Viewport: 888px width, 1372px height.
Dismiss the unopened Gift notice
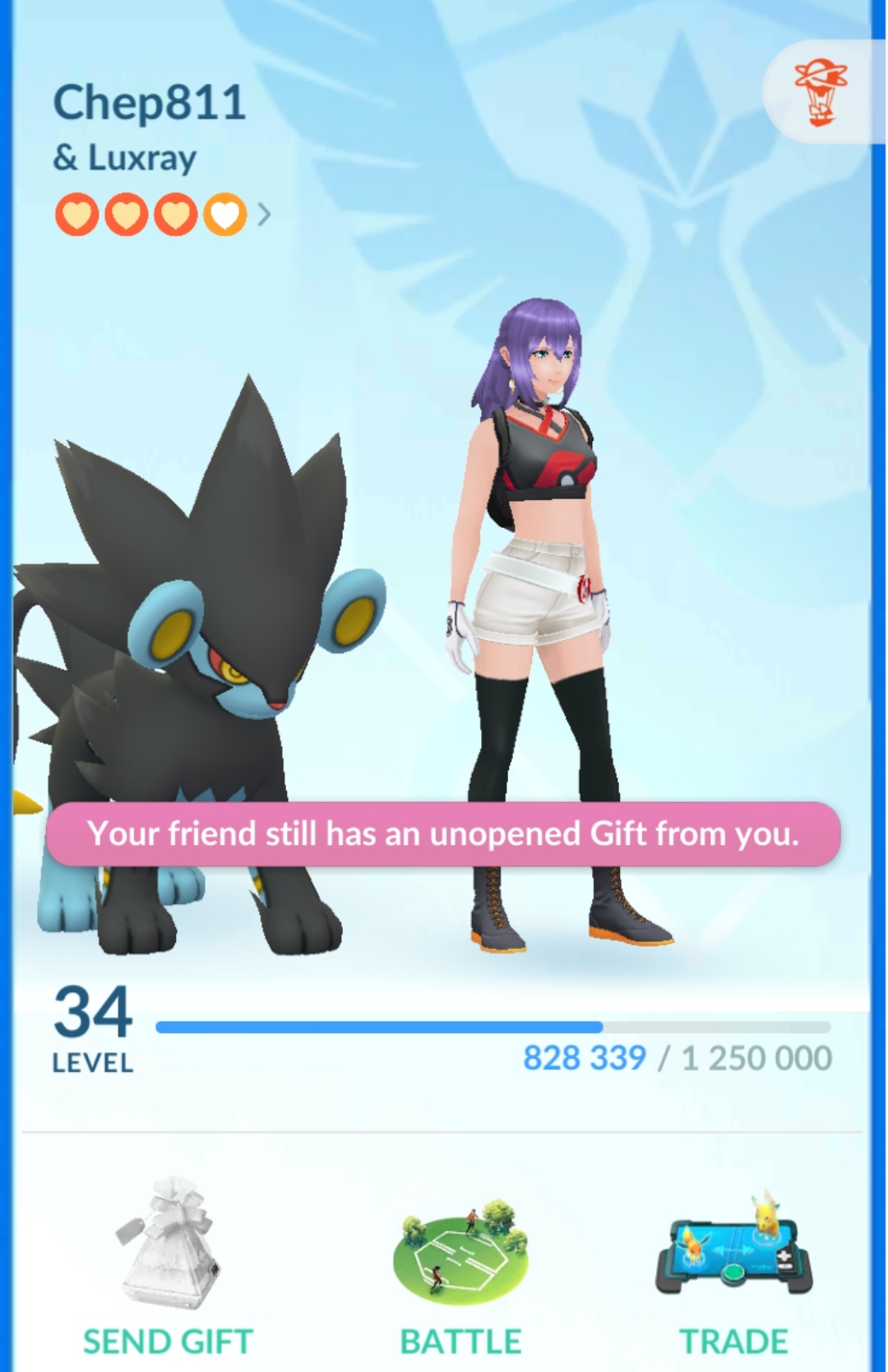[x=443, y=834]
